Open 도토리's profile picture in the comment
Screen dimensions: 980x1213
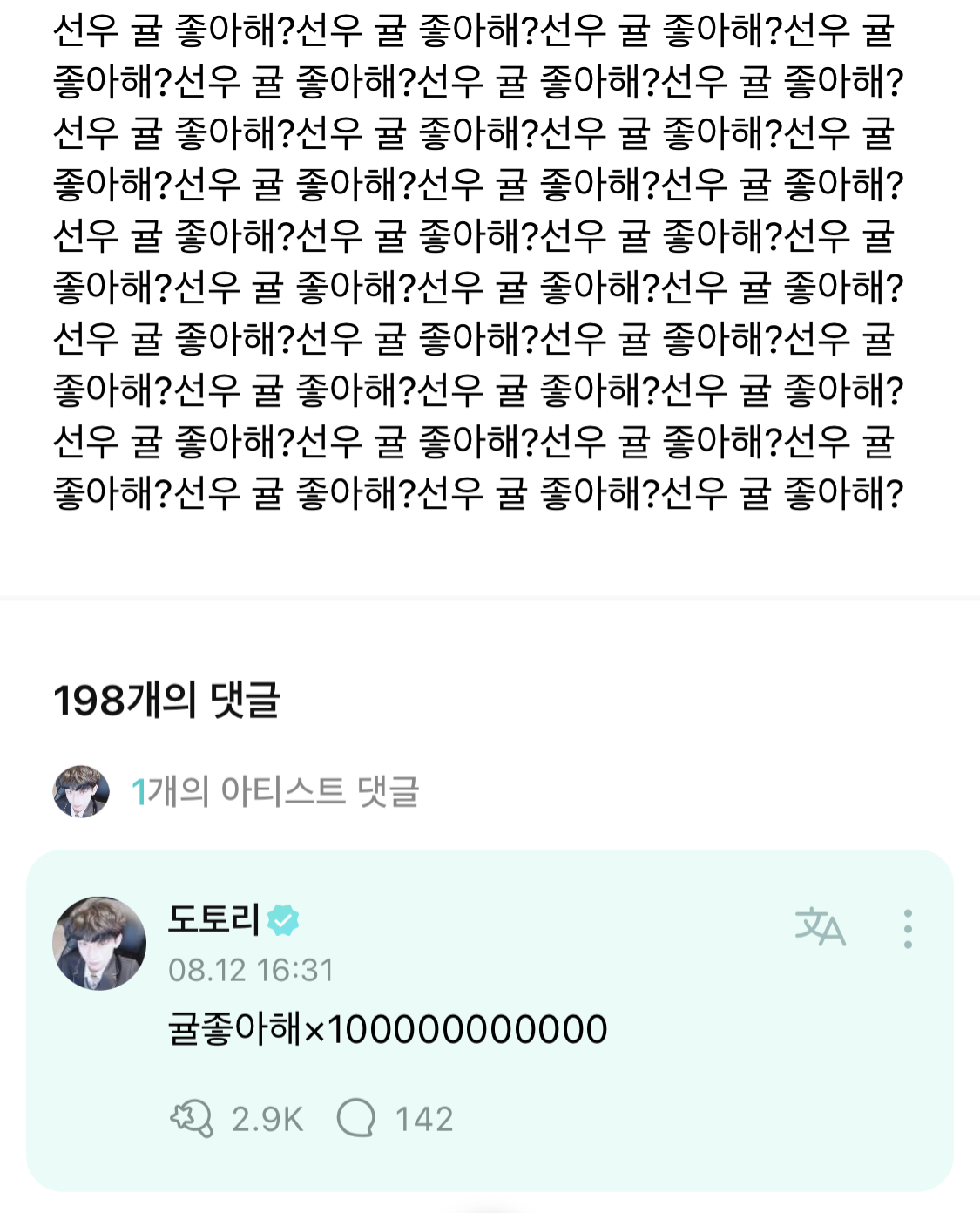tap(99, 944)
